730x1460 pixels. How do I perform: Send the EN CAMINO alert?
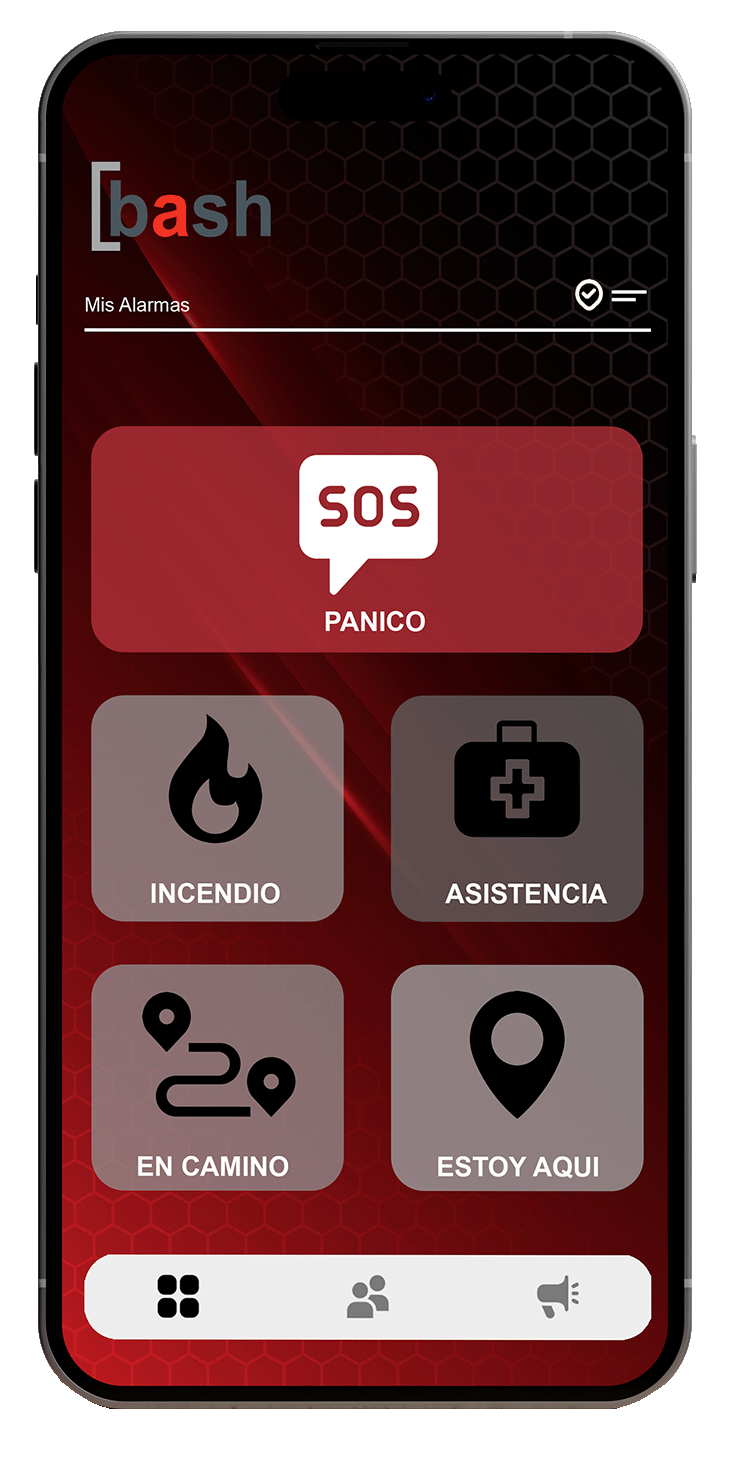click(217, 1077)
